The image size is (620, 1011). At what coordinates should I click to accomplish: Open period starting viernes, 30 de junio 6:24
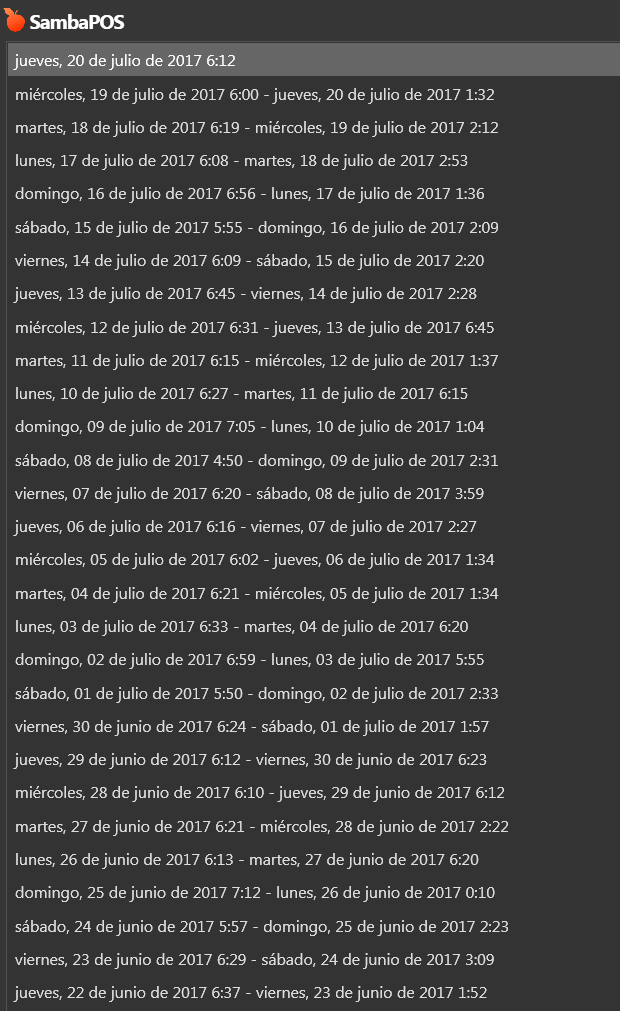pos(314,727)
